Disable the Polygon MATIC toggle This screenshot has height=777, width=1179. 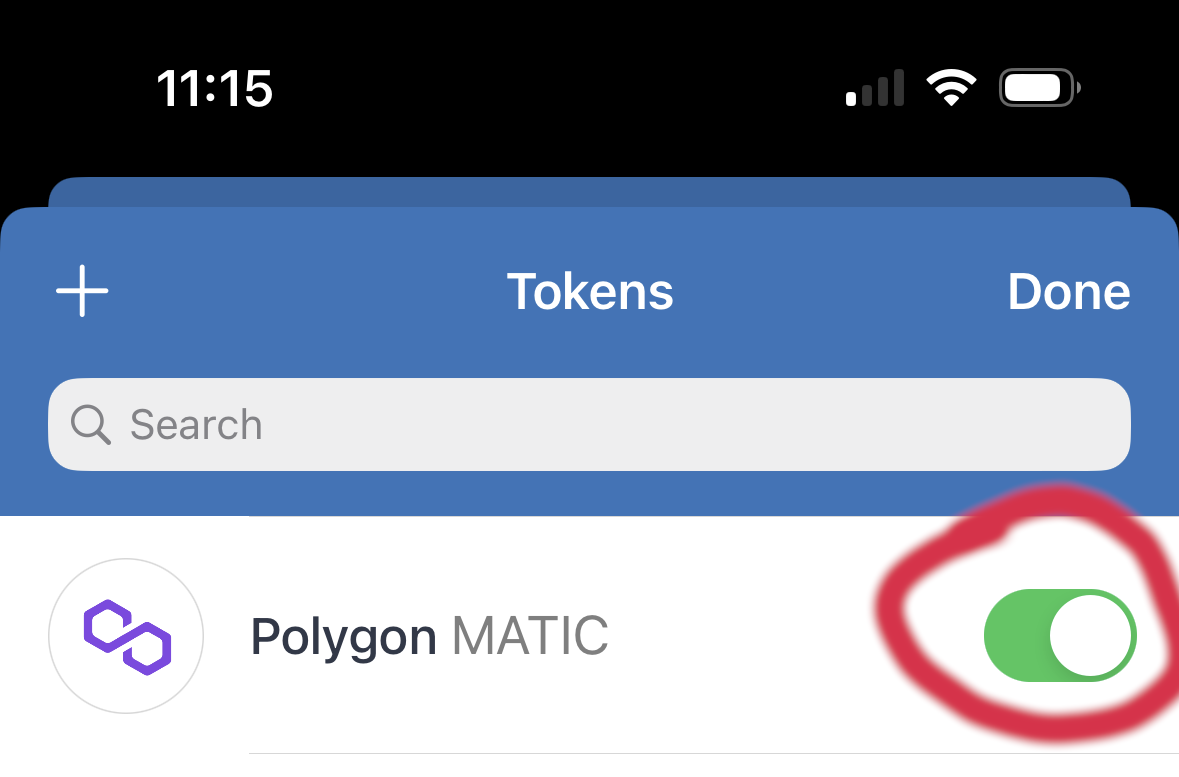tap(1060, 635)
